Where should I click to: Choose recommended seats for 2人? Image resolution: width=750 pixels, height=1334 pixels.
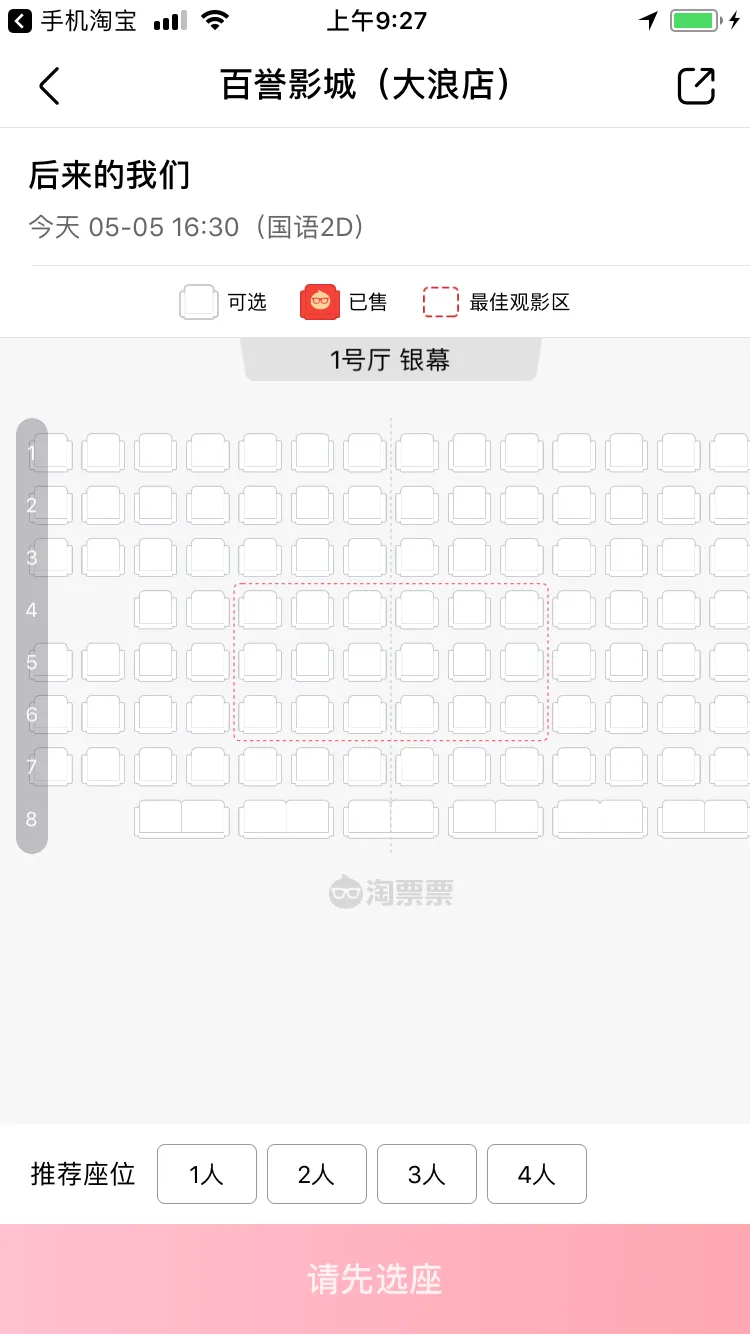coord(317,1174)
